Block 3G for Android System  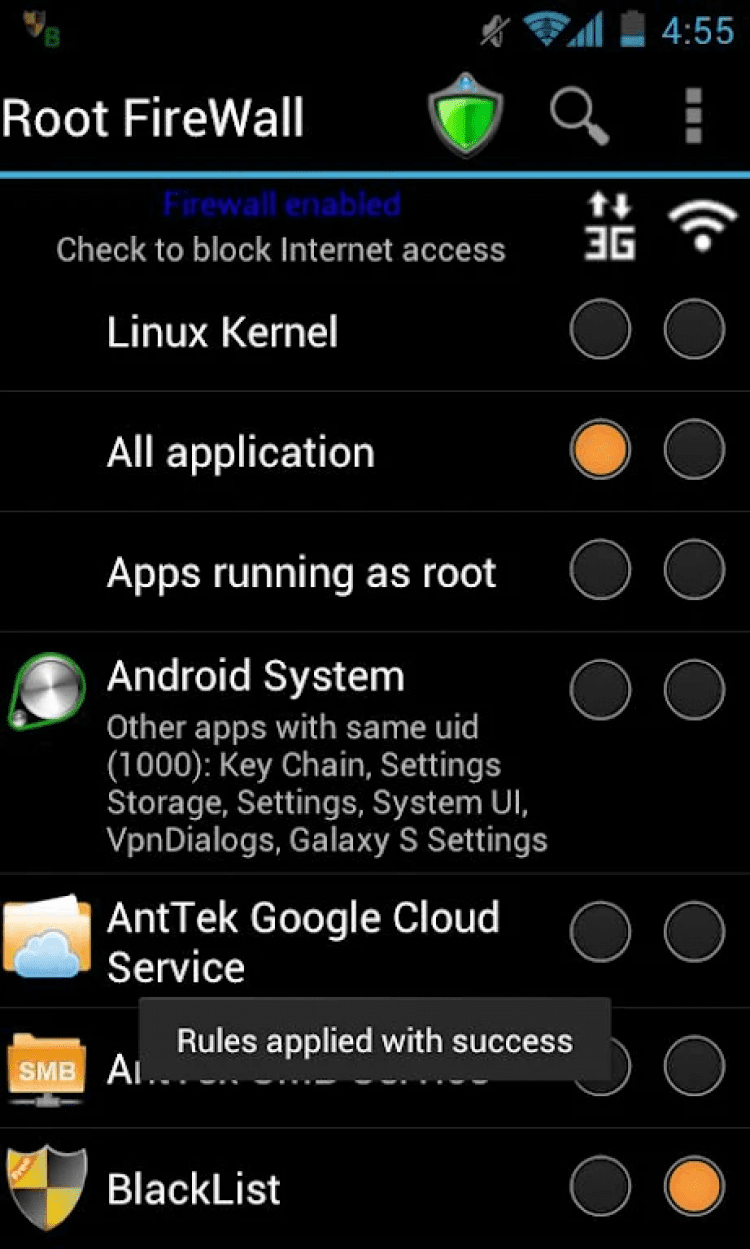pos(600,690)
